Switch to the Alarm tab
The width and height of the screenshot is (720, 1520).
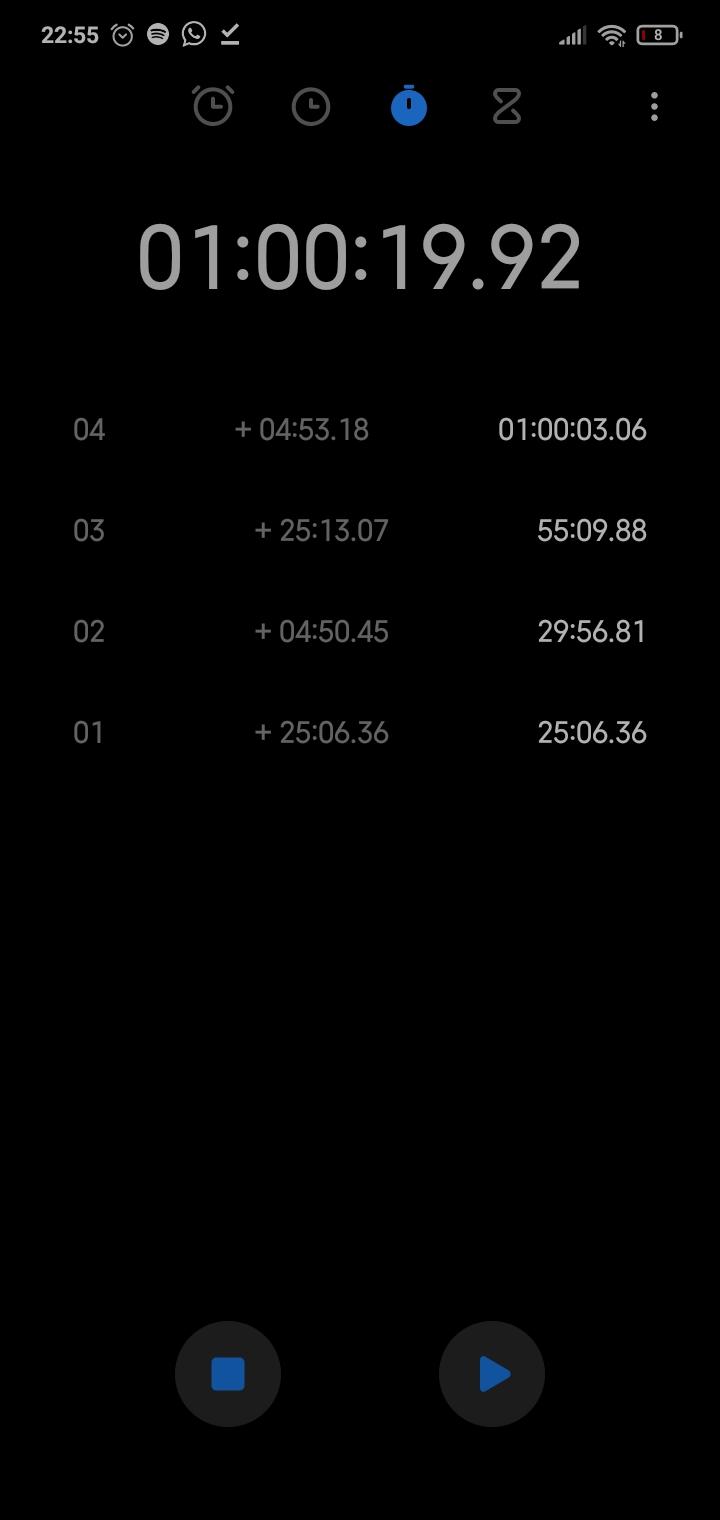coord(213,106)
